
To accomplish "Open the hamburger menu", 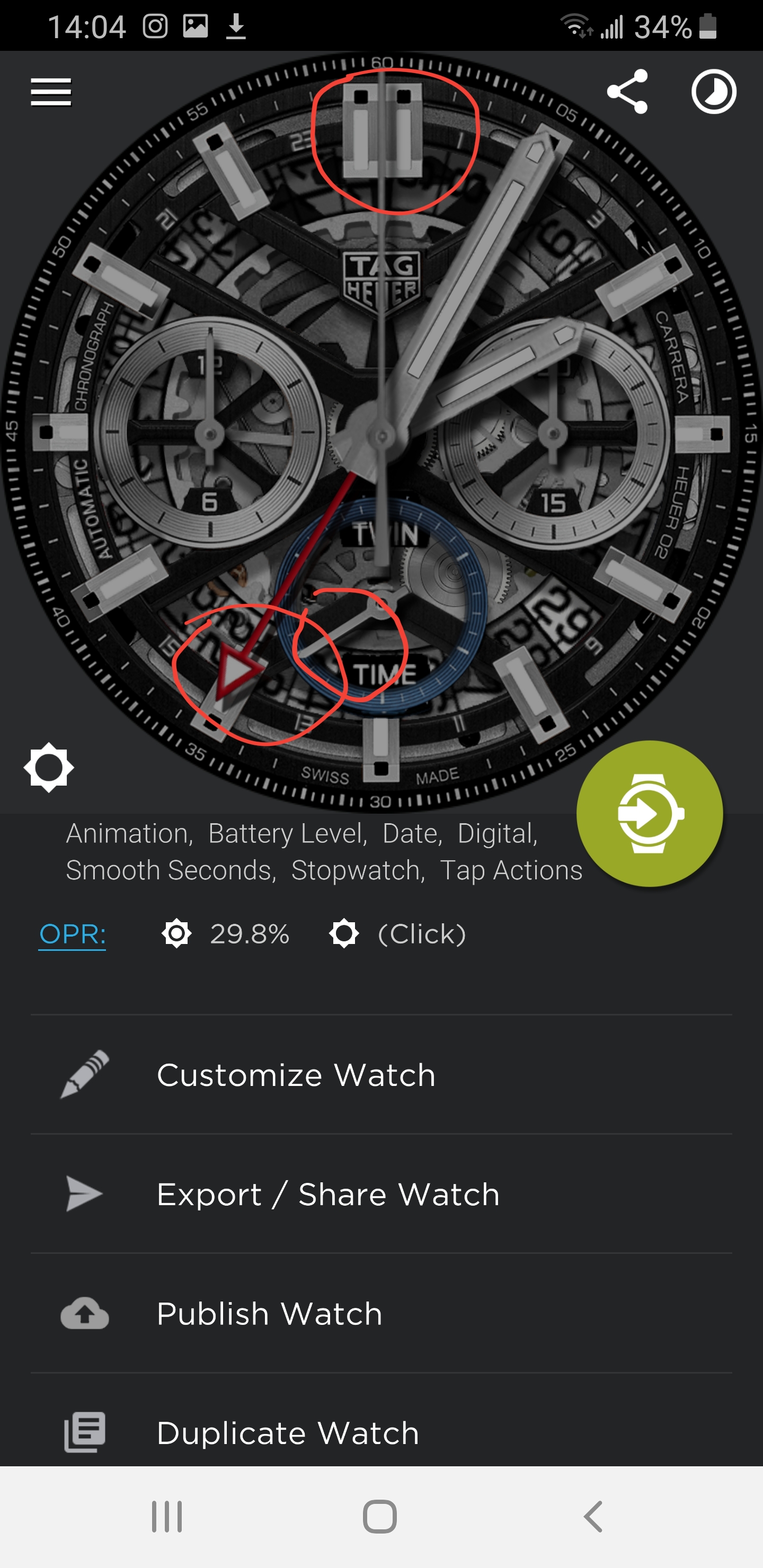I will (51, 92).
